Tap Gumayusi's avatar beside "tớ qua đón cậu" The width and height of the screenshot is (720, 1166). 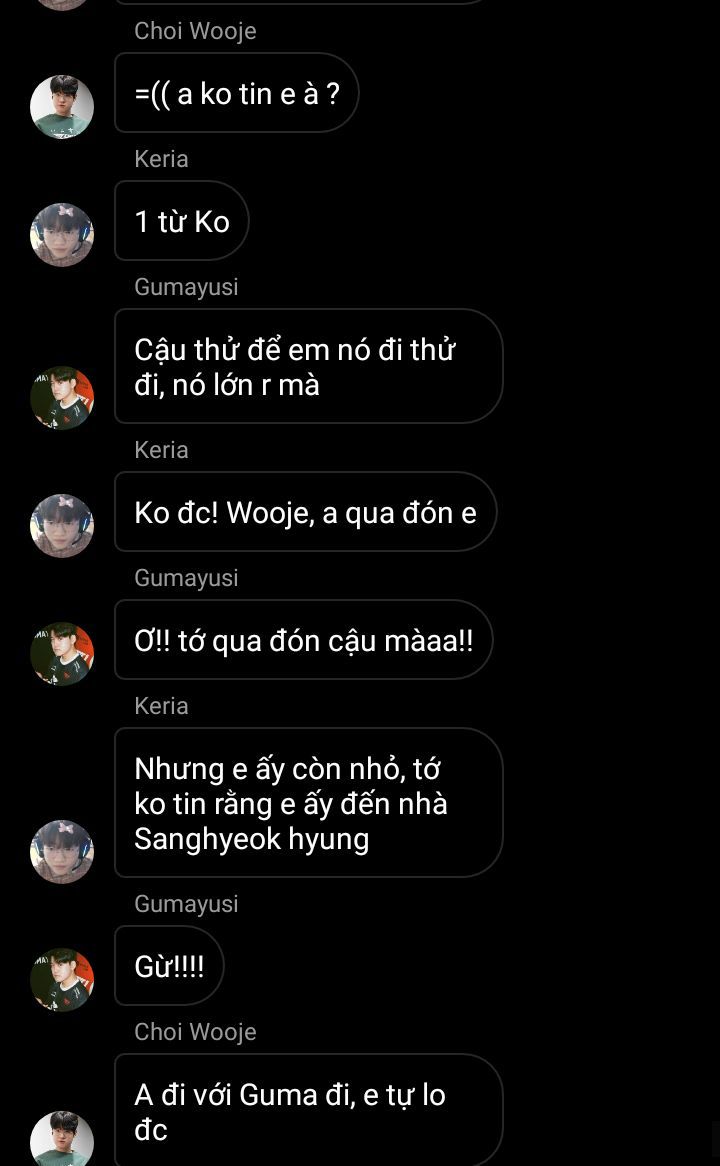click(62, 654)
